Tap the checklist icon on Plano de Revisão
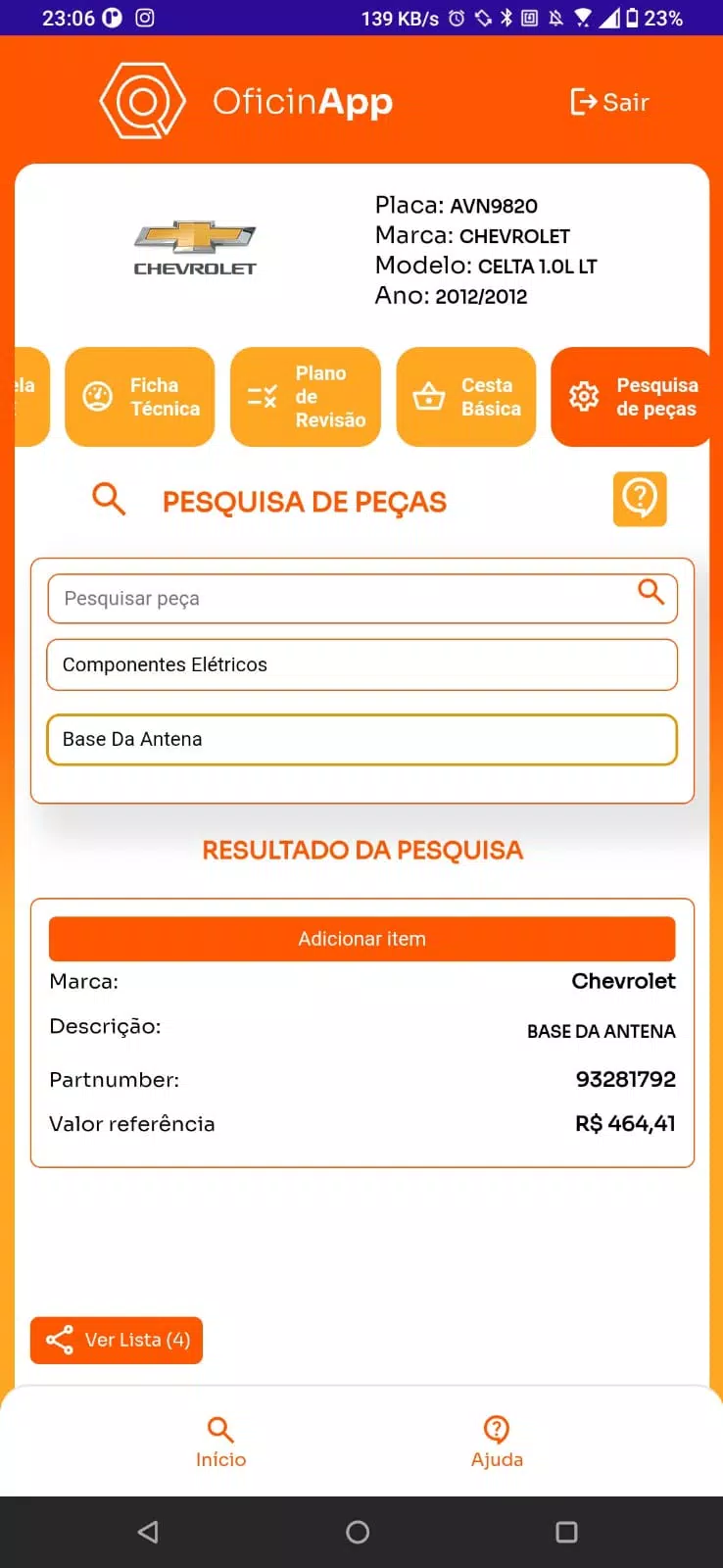The image size is (723, 1568). pos(261,396)
